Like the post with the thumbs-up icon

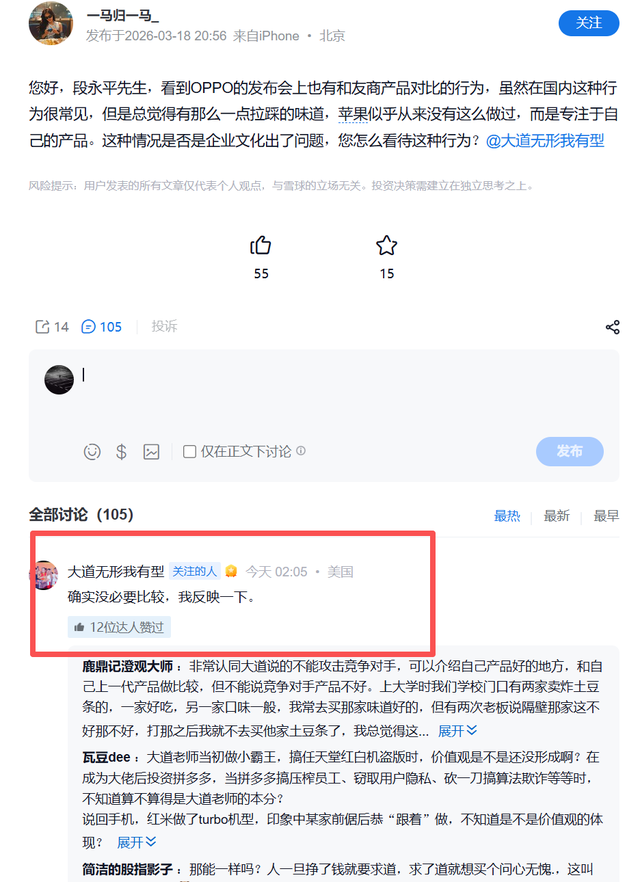pos(261,246)
